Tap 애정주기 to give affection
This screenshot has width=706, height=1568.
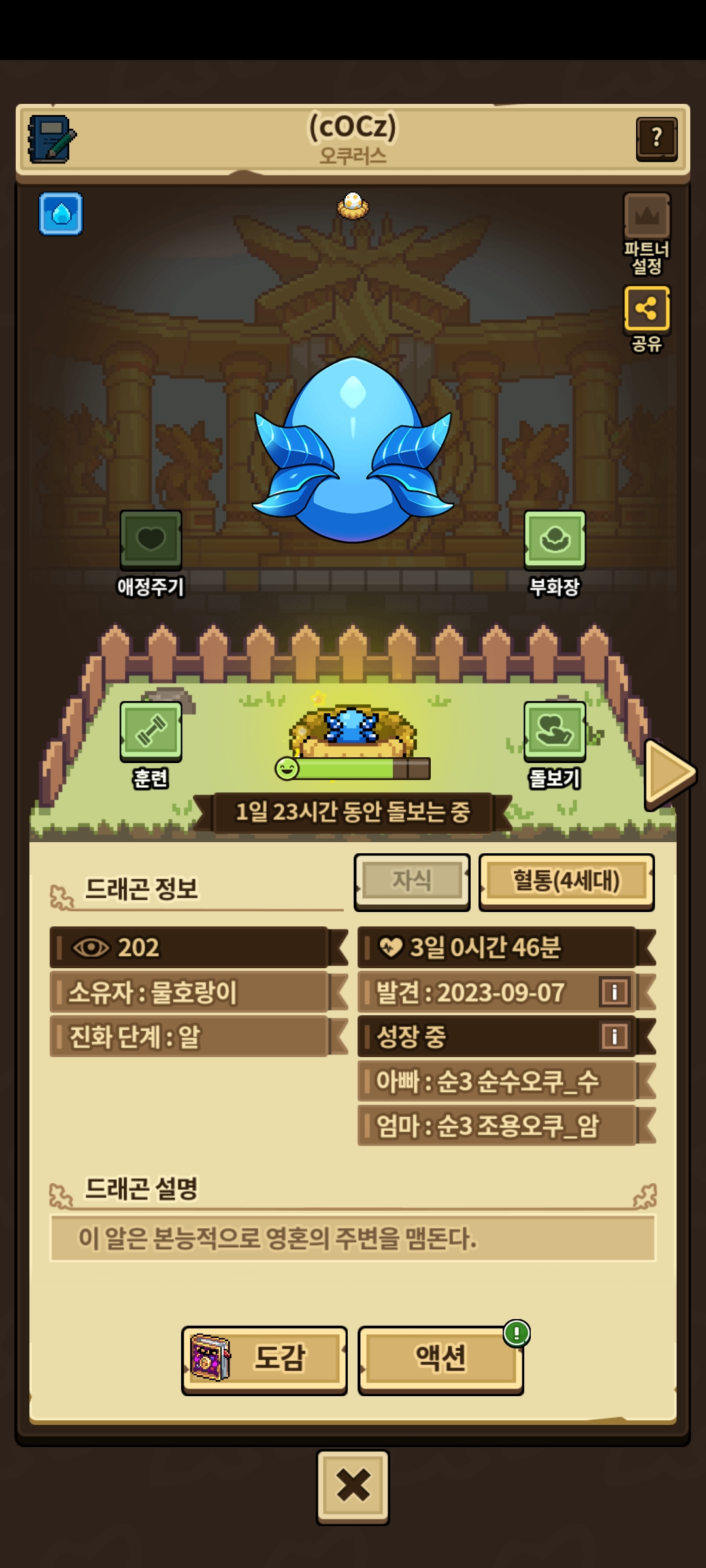(150, 540)
